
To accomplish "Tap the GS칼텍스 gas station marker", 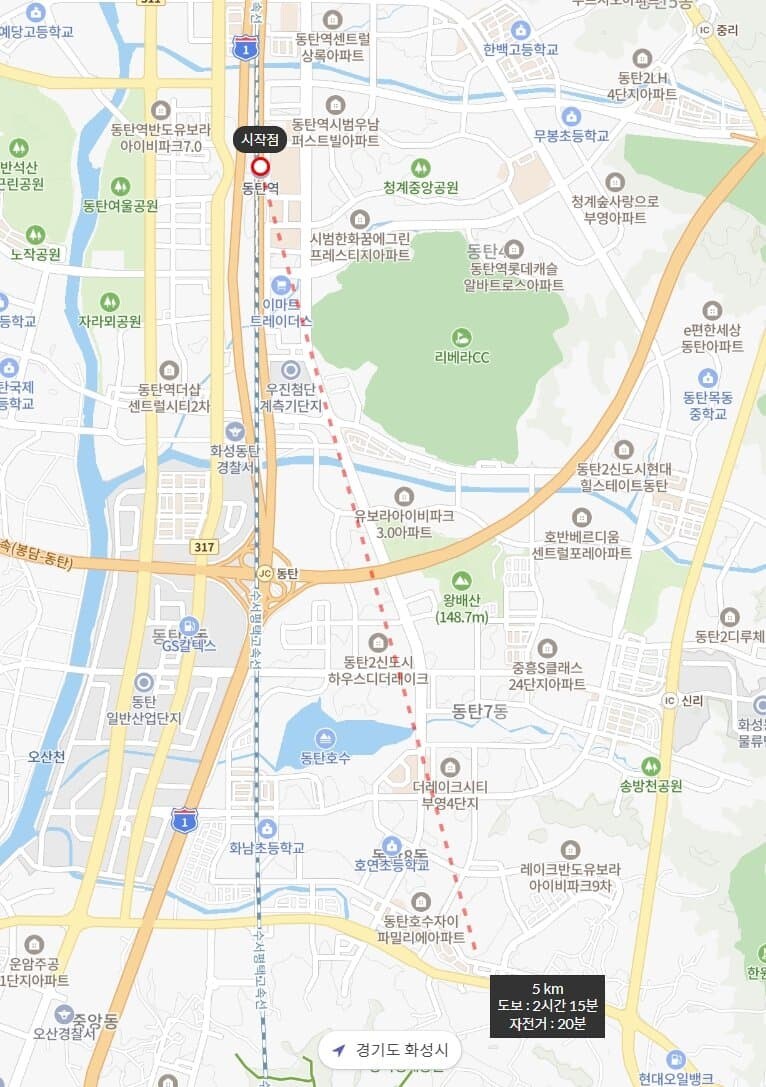I will 189,627.
